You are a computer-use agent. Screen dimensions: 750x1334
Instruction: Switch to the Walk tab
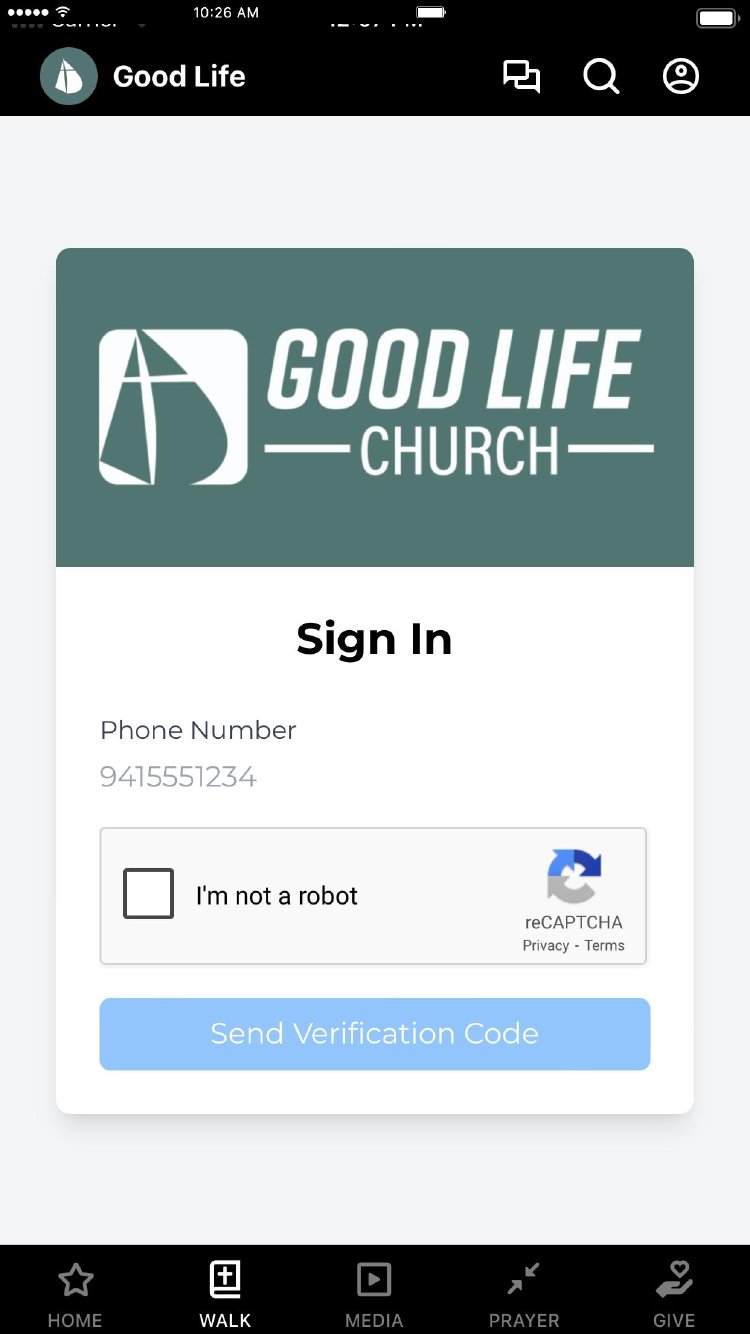[x=225, y=1295]
